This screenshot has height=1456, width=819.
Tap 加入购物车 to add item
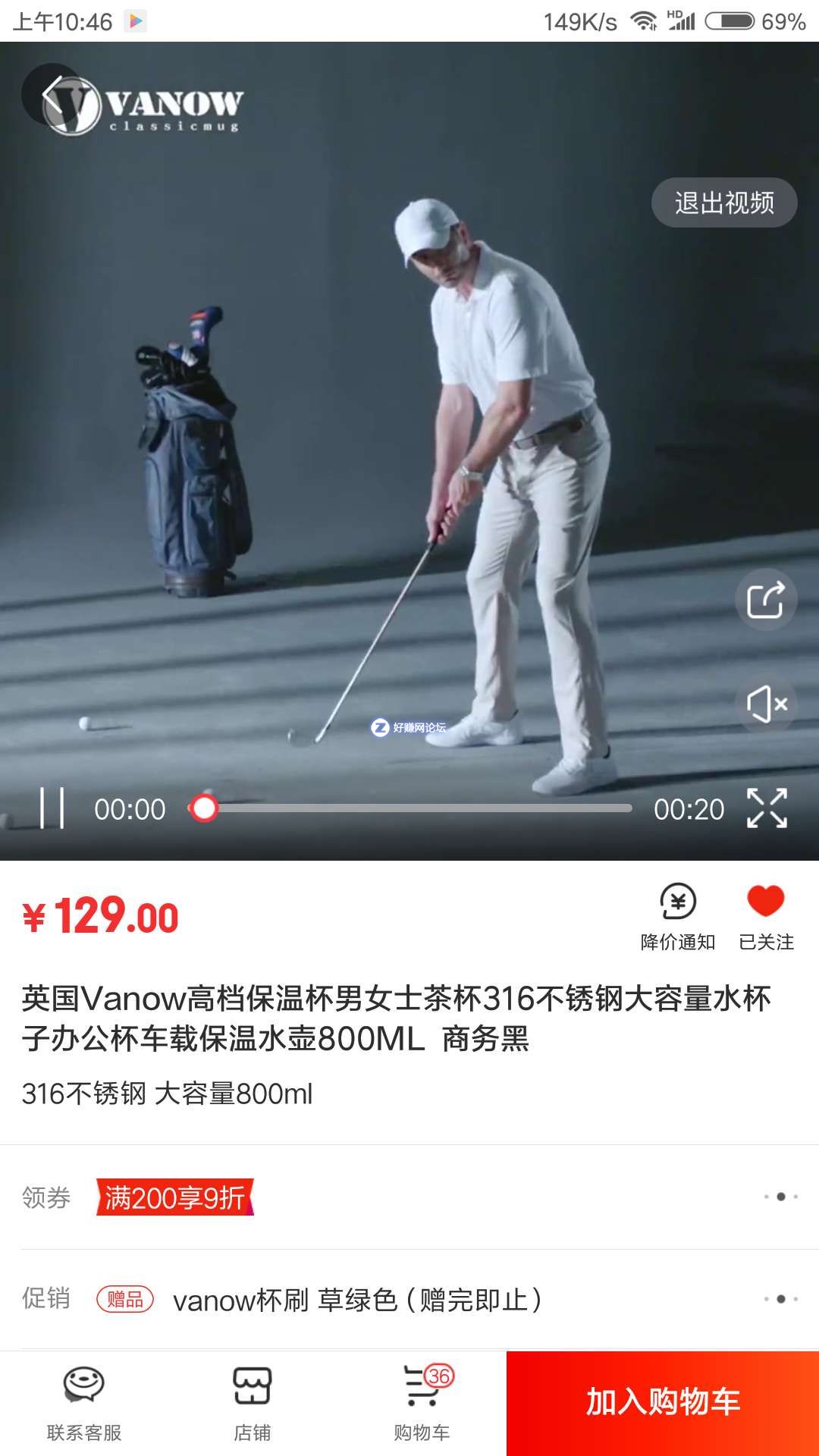coord(663,1403)
